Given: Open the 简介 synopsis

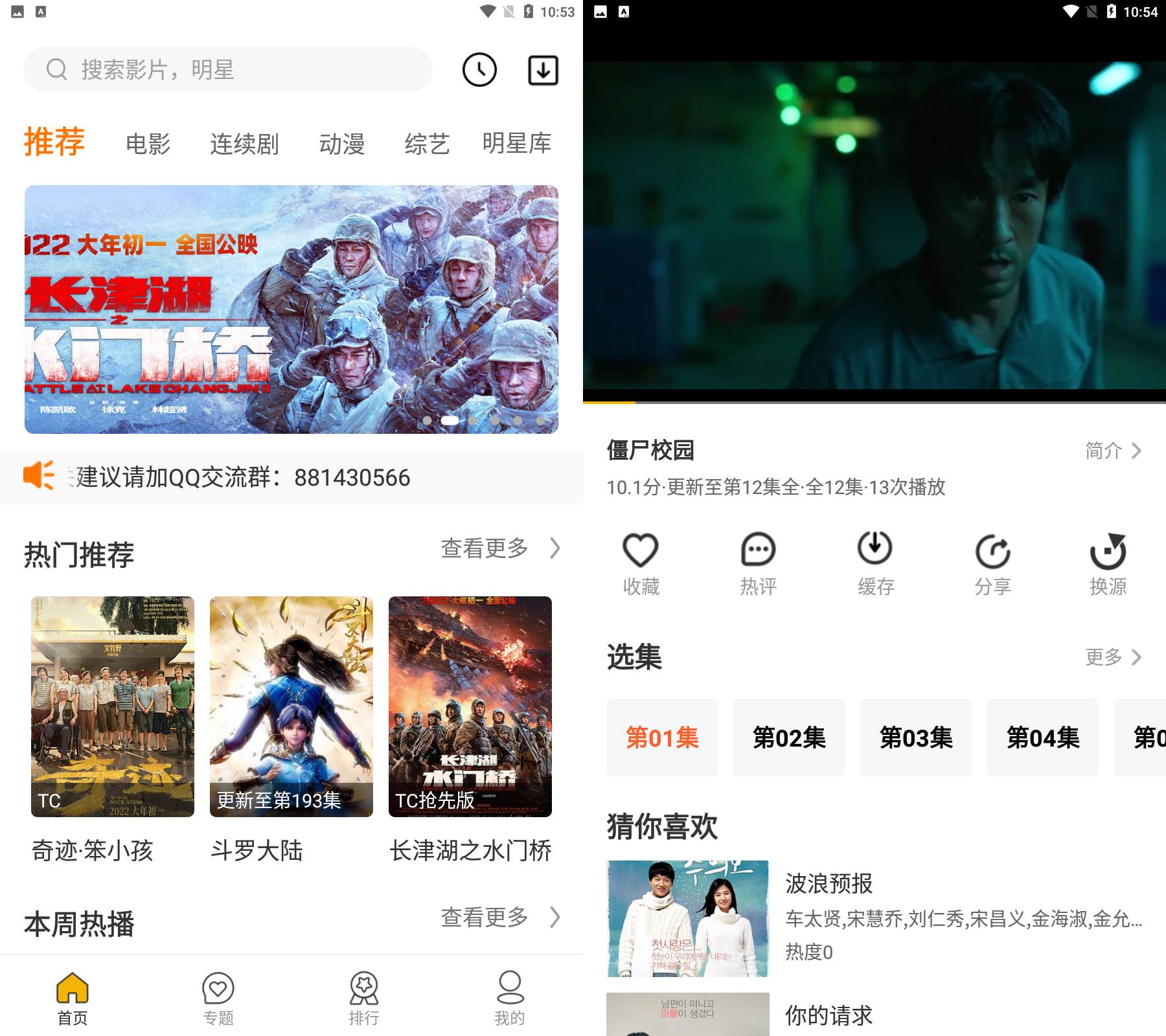Looking at the screenshot, I should [x=1113, y=450].
